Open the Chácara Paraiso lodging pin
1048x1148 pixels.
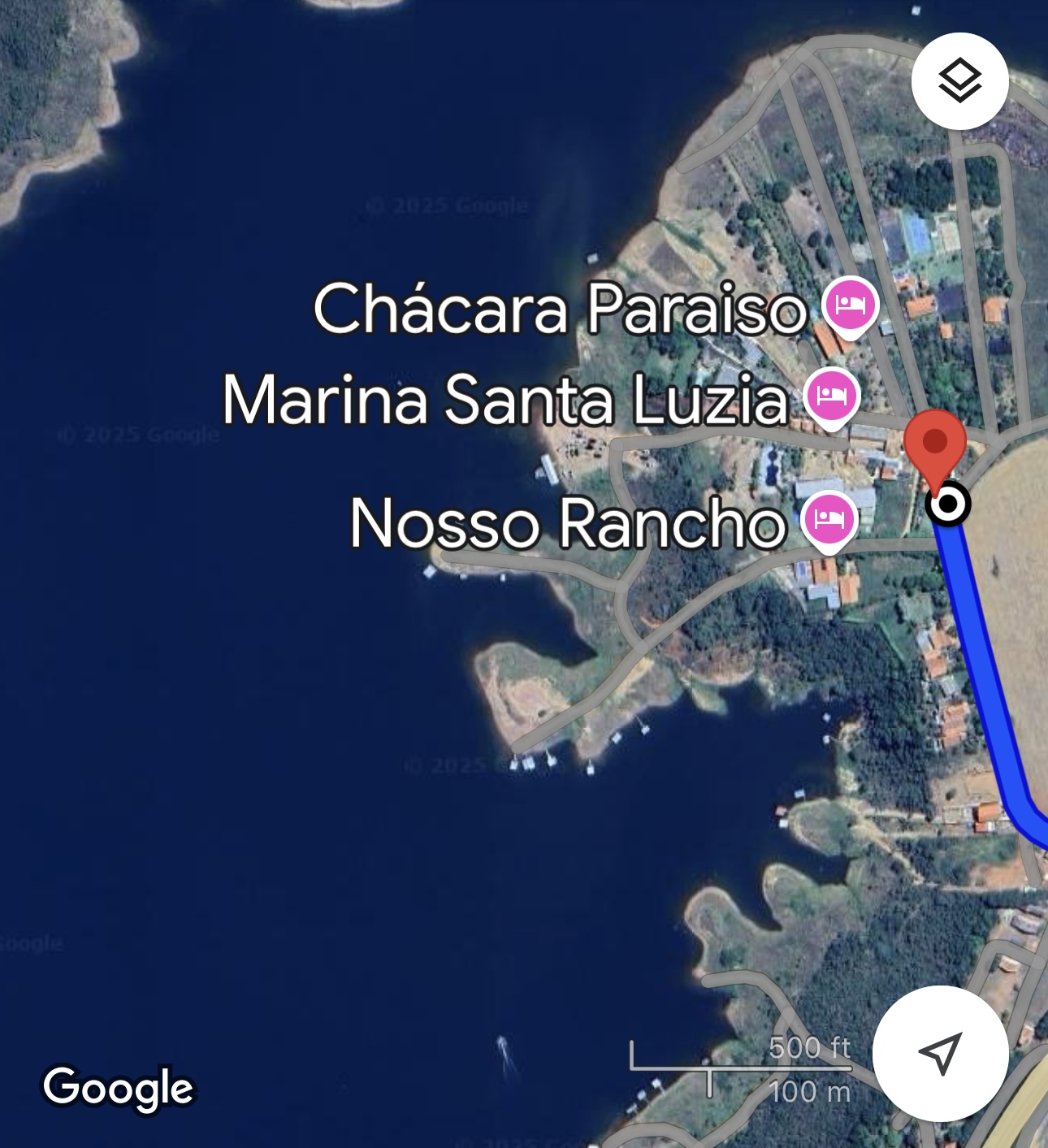coord(850,306)
